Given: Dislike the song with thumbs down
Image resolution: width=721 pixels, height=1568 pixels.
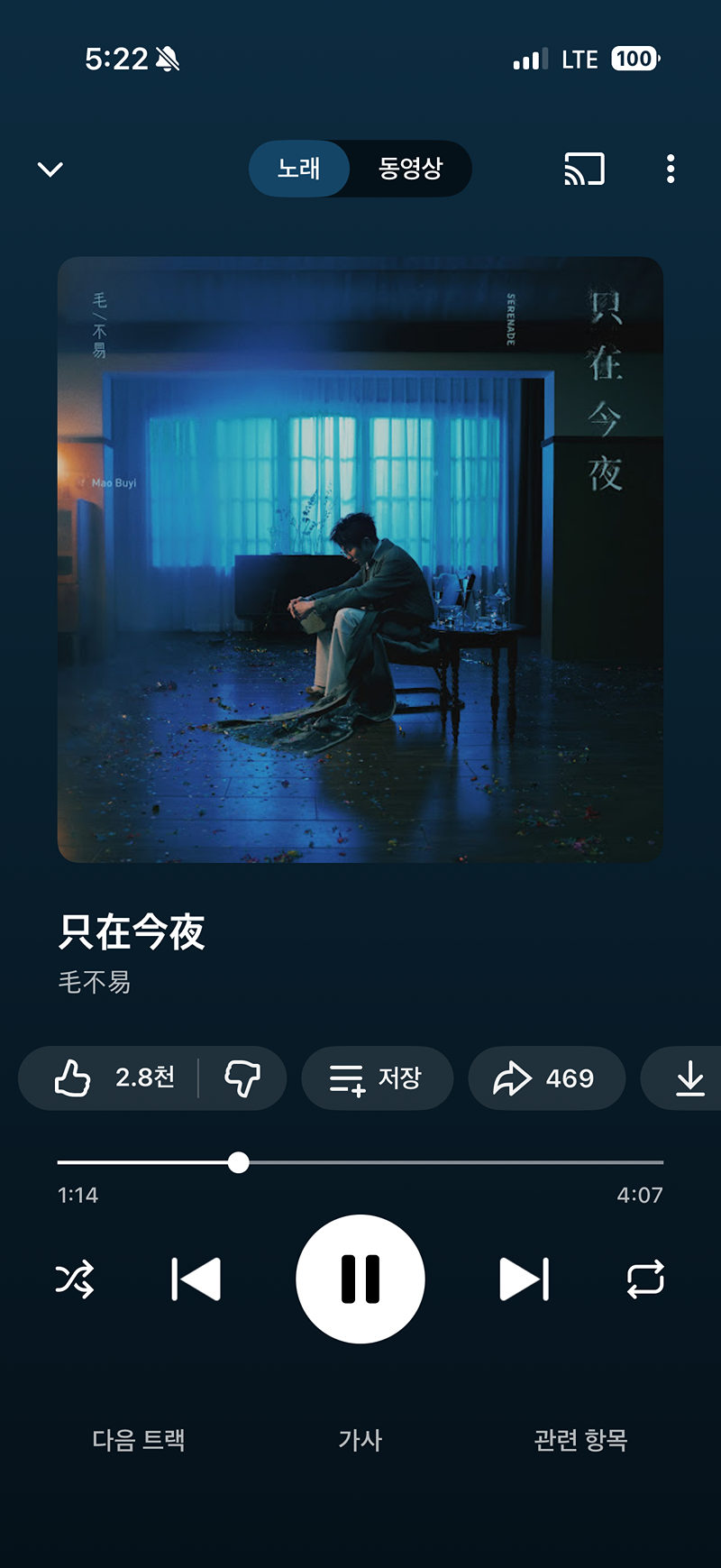Looking at the screenshot, I should (x=243, y=1078).
